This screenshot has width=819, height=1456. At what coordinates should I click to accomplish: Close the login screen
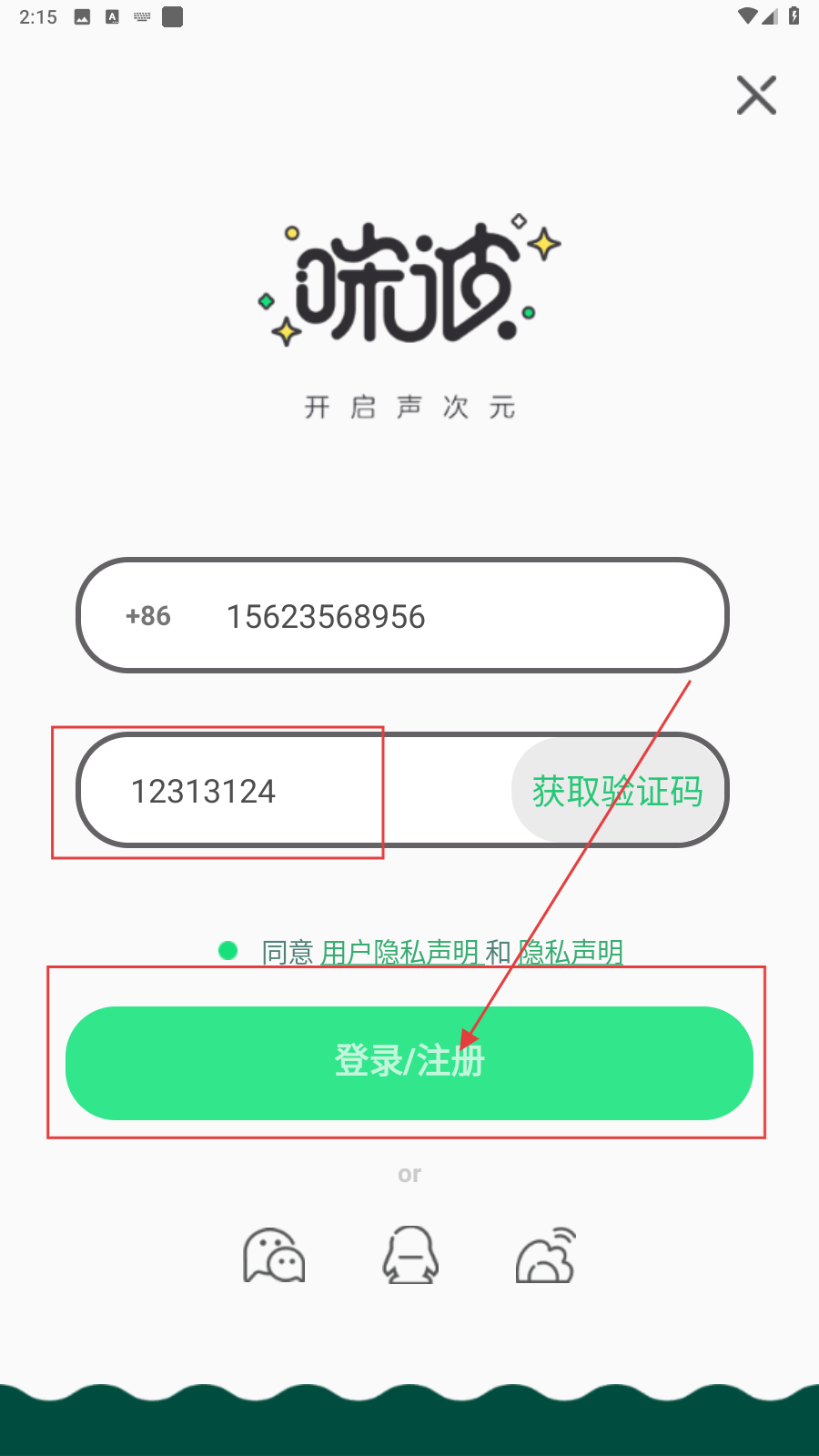(x=756, y=96)
